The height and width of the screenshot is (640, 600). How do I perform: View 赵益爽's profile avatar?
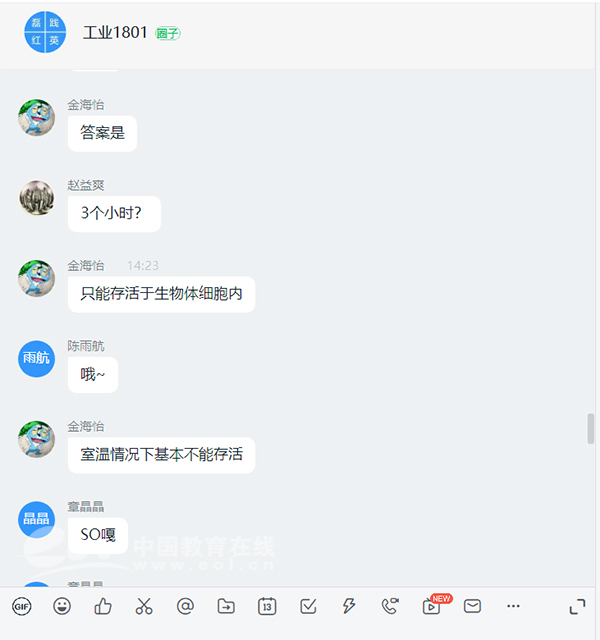(x=37, y=198)
